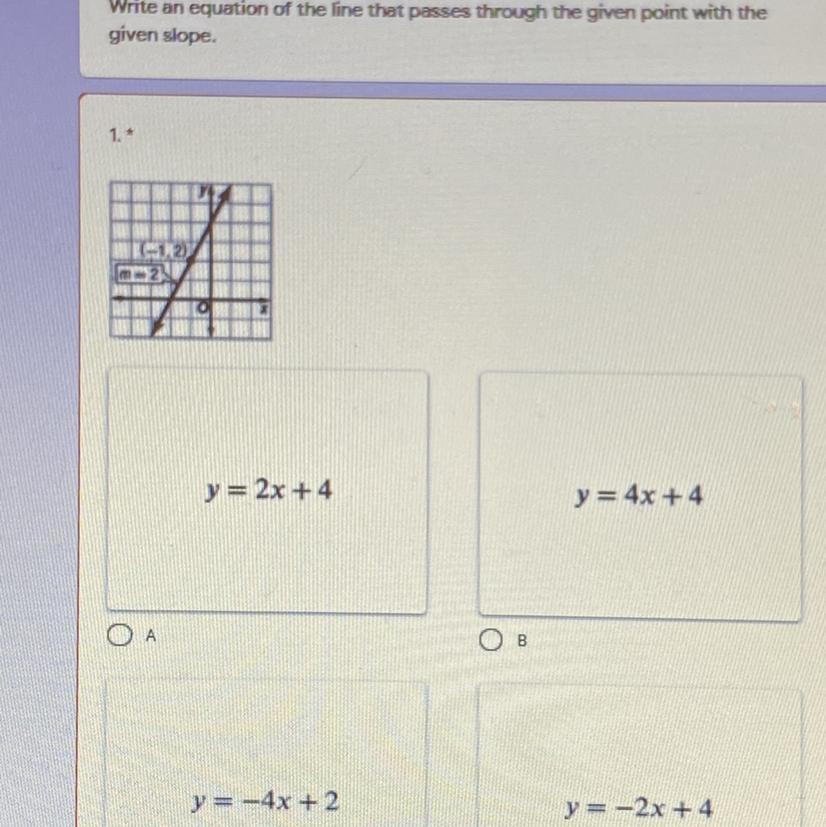Choose the y = −4x + 2 answer card
Viewport: 826px width, 827px height.
266,754
